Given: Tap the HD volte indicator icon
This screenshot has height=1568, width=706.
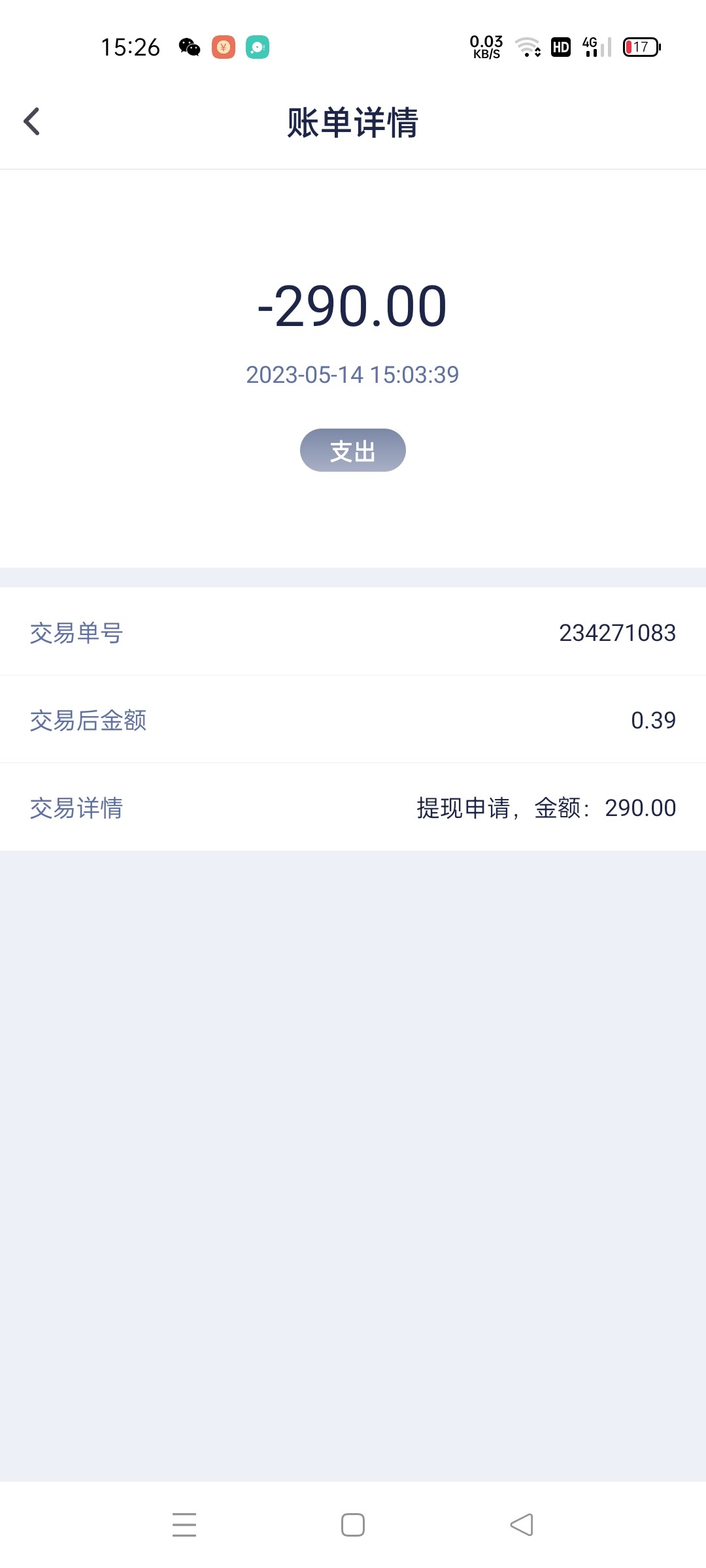Looking at the screenshot, I should [x=560, y=47].
